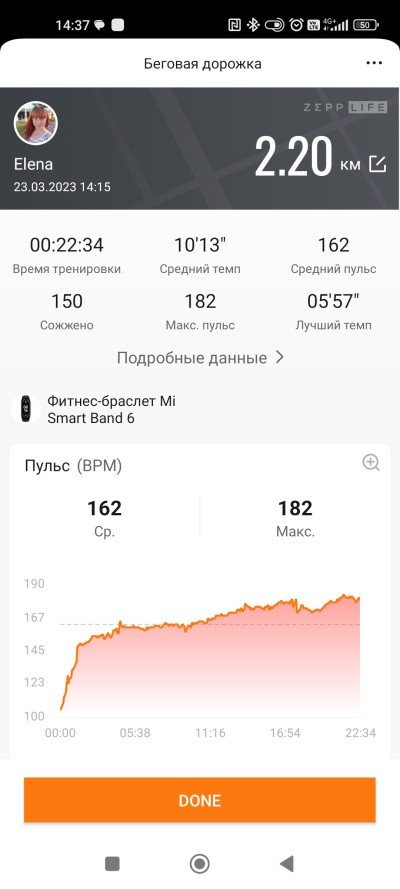Zoom into the heart rate chart
The image size is (400, 889).
[x=371, y=463]
